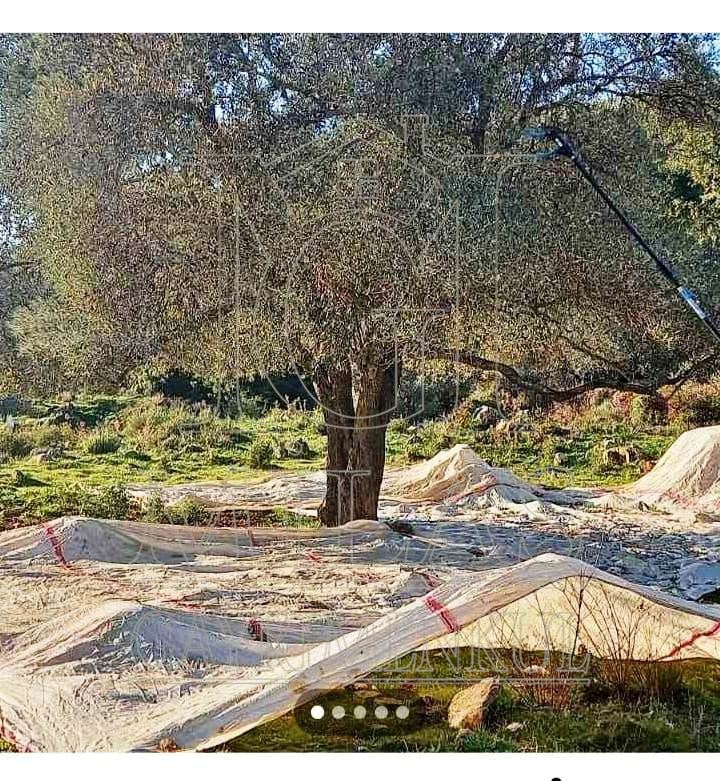This screenshot has height=781, width=720.
Task: Jump to the second carousel page dot
Action: click(x=338, y=712)
